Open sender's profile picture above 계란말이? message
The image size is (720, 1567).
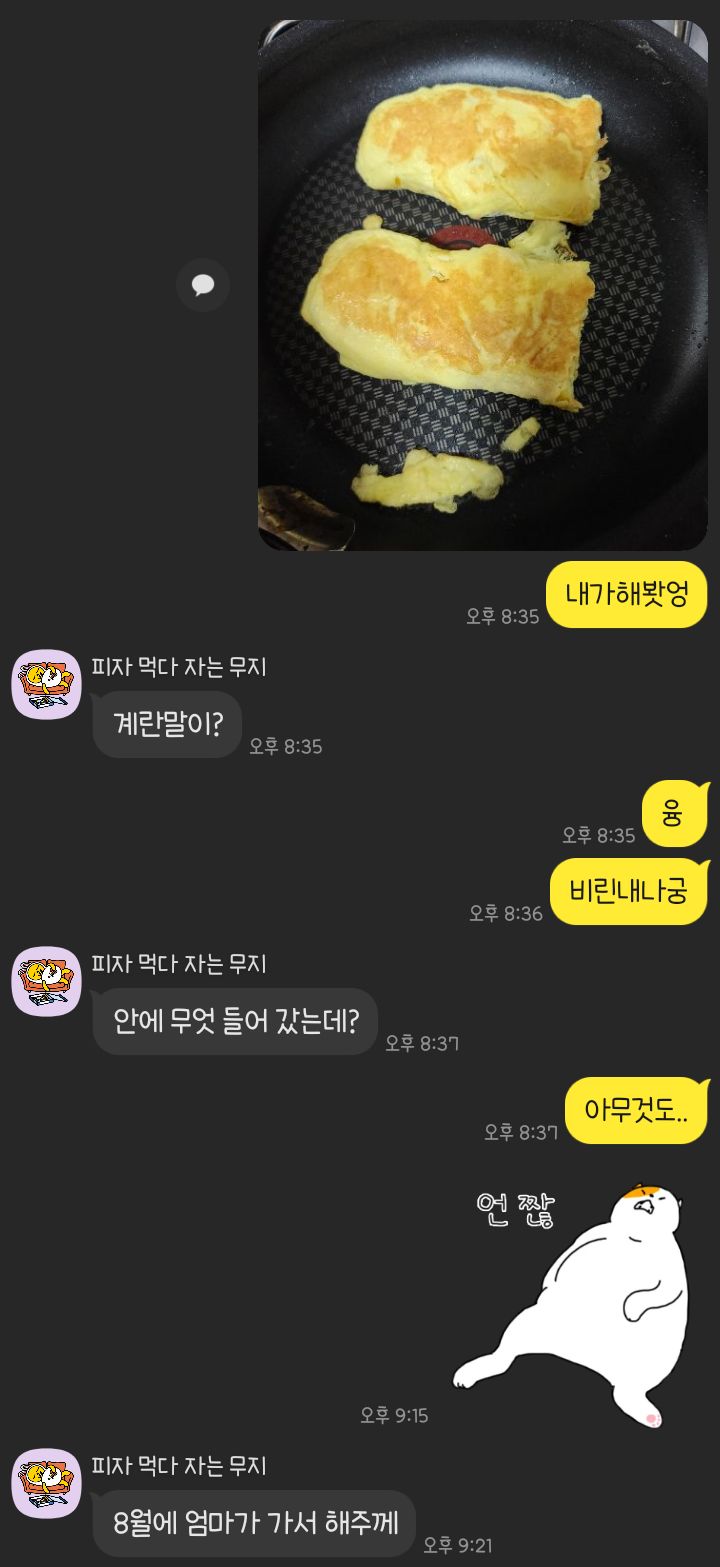point(46,685)
